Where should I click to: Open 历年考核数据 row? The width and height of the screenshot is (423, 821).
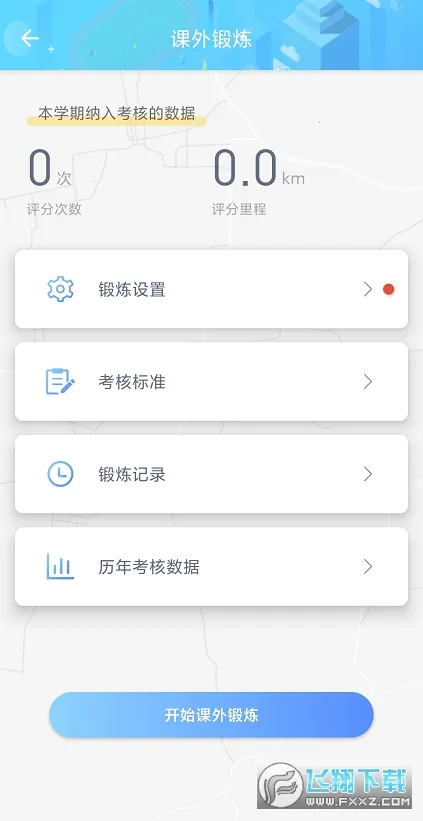point(212,567)
